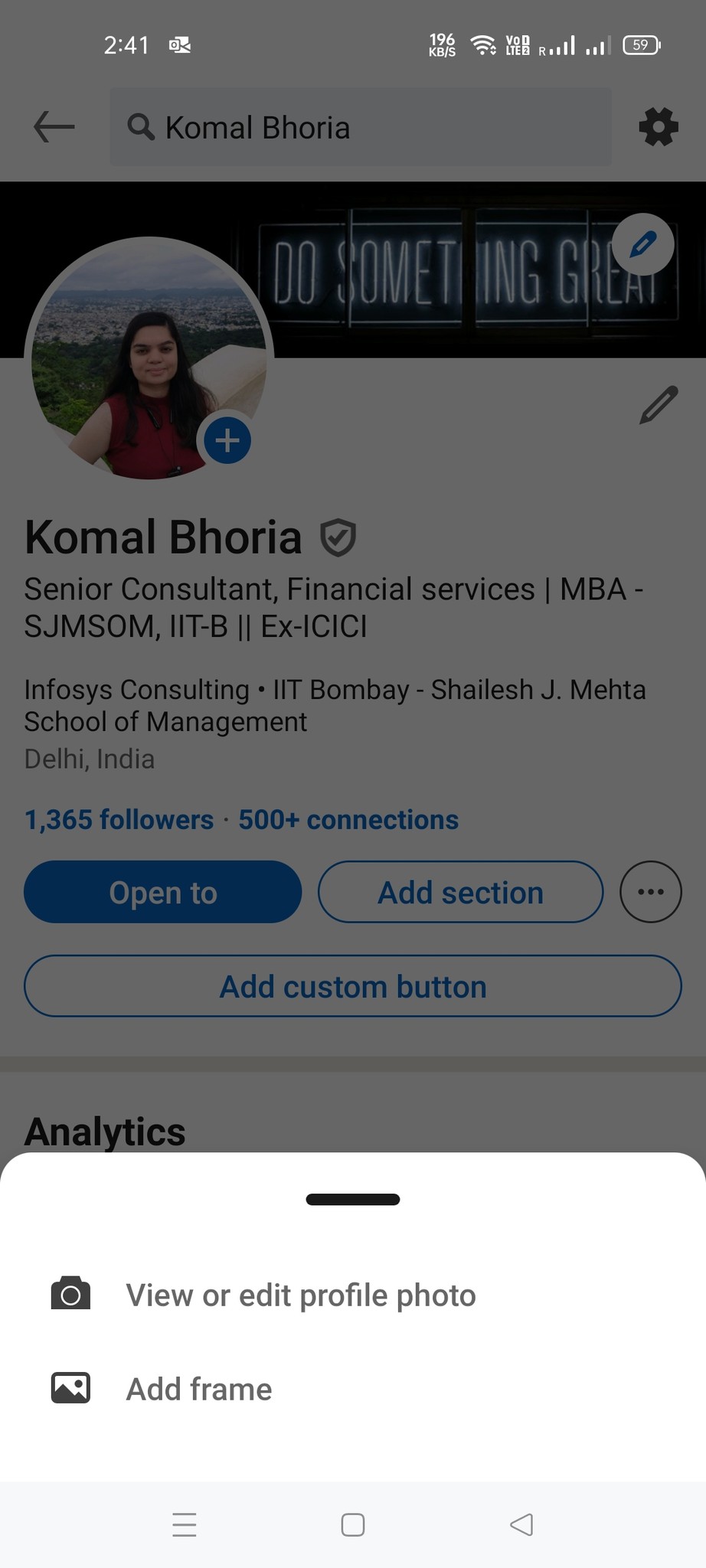Check the battery level indicator

pyautogui.click(x=642, y=44)
